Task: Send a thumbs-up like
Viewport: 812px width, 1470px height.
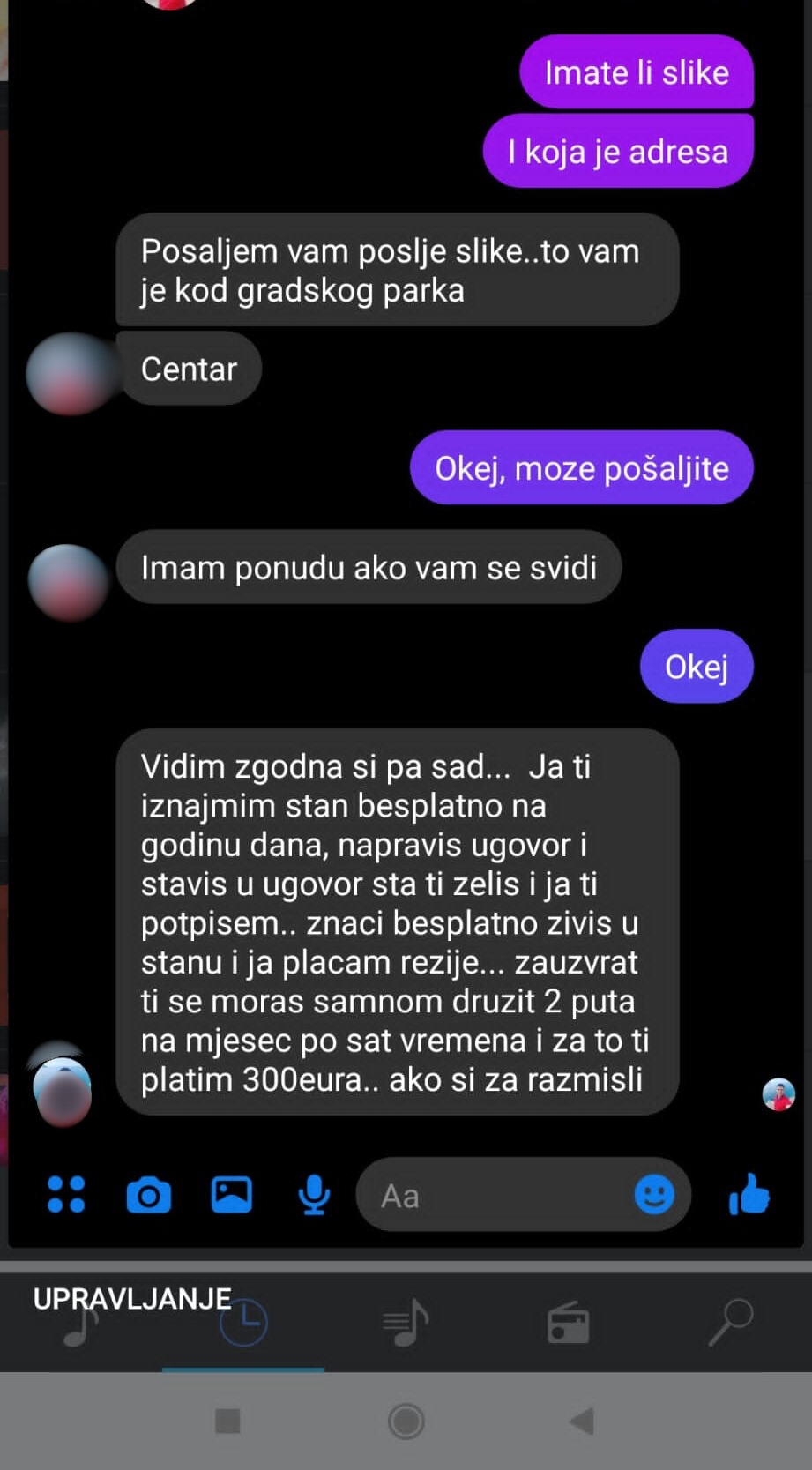Action: (749, 1195)
